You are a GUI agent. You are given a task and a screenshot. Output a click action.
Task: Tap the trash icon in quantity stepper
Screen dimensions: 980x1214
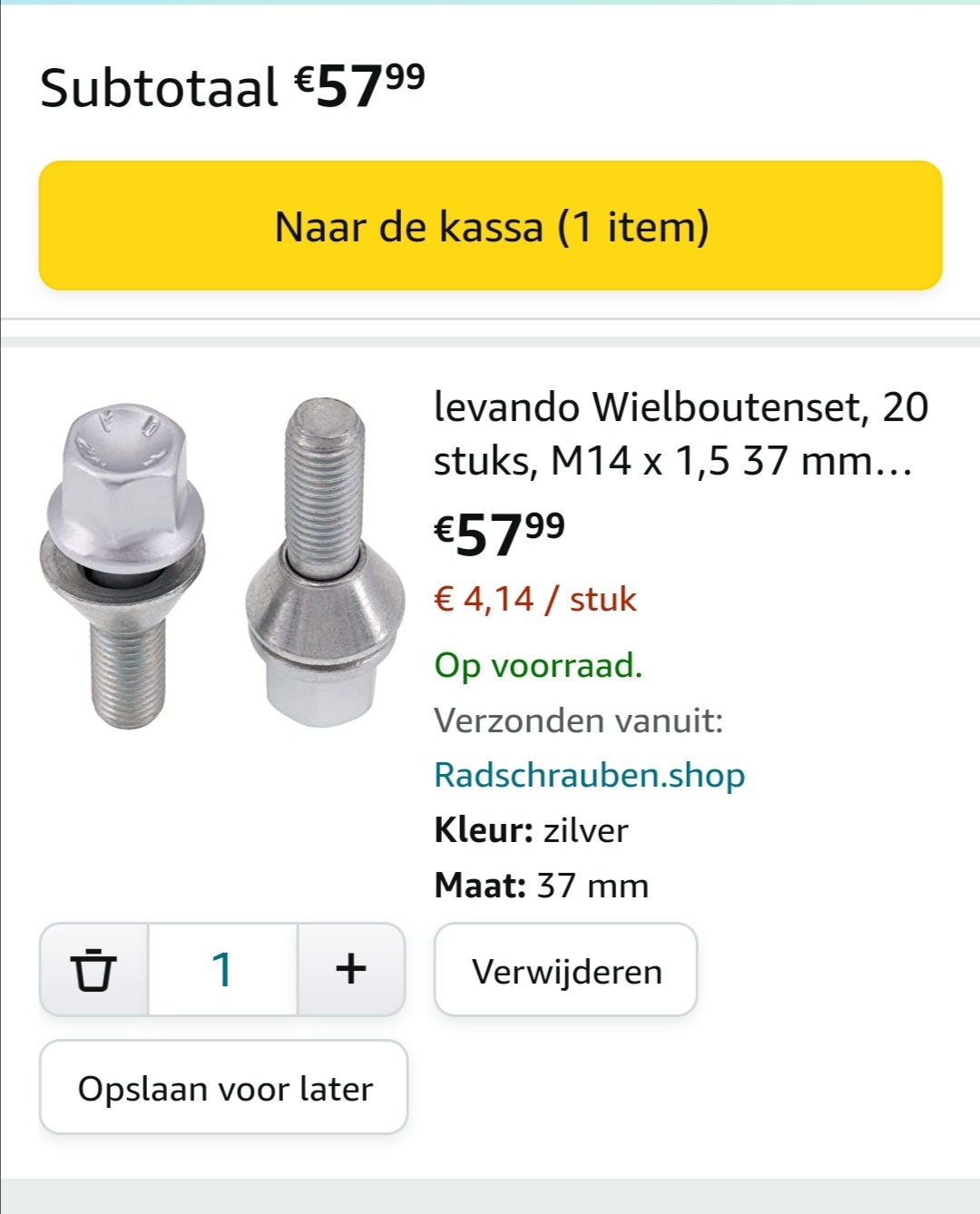tap(94, 969)
